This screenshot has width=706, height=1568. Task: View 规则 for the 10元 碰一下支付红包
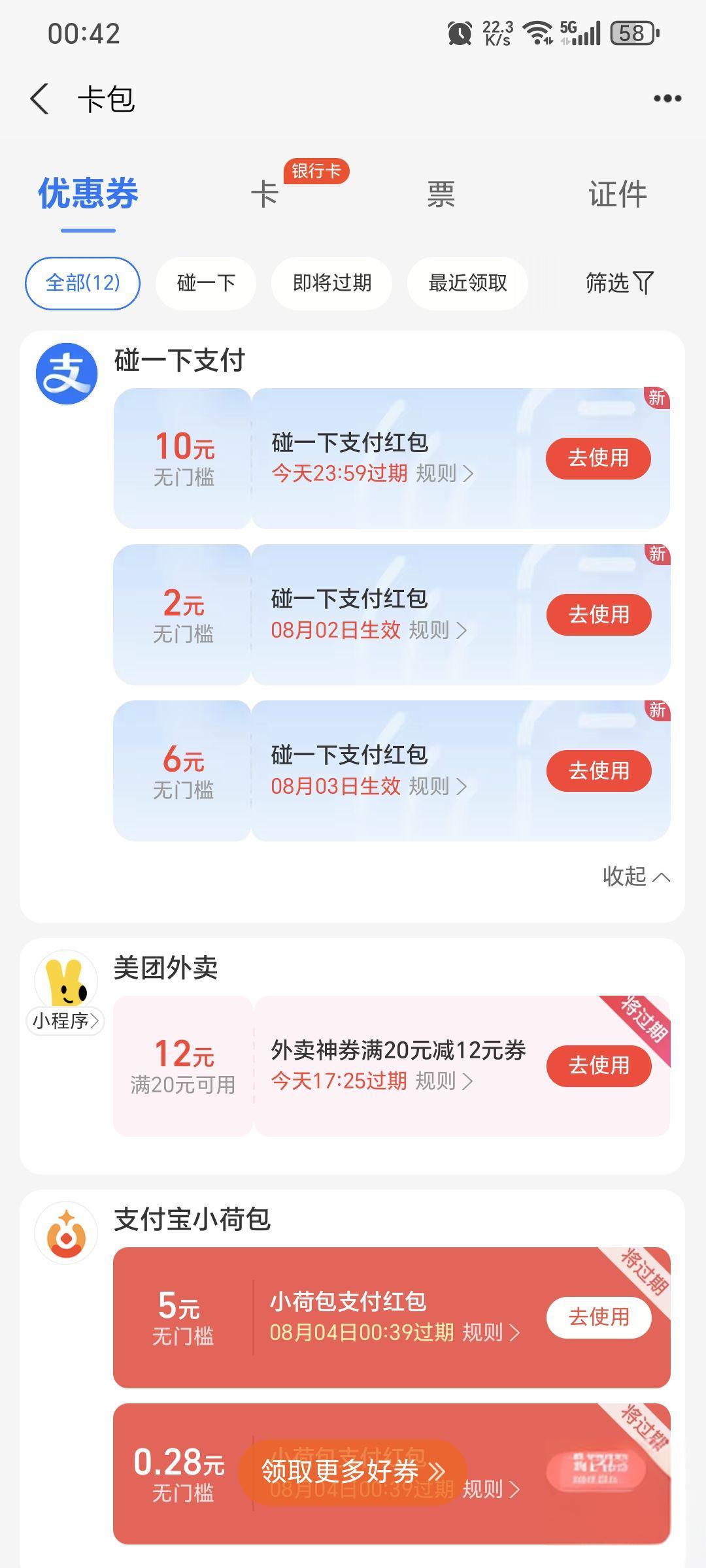(x=445, y=474)
